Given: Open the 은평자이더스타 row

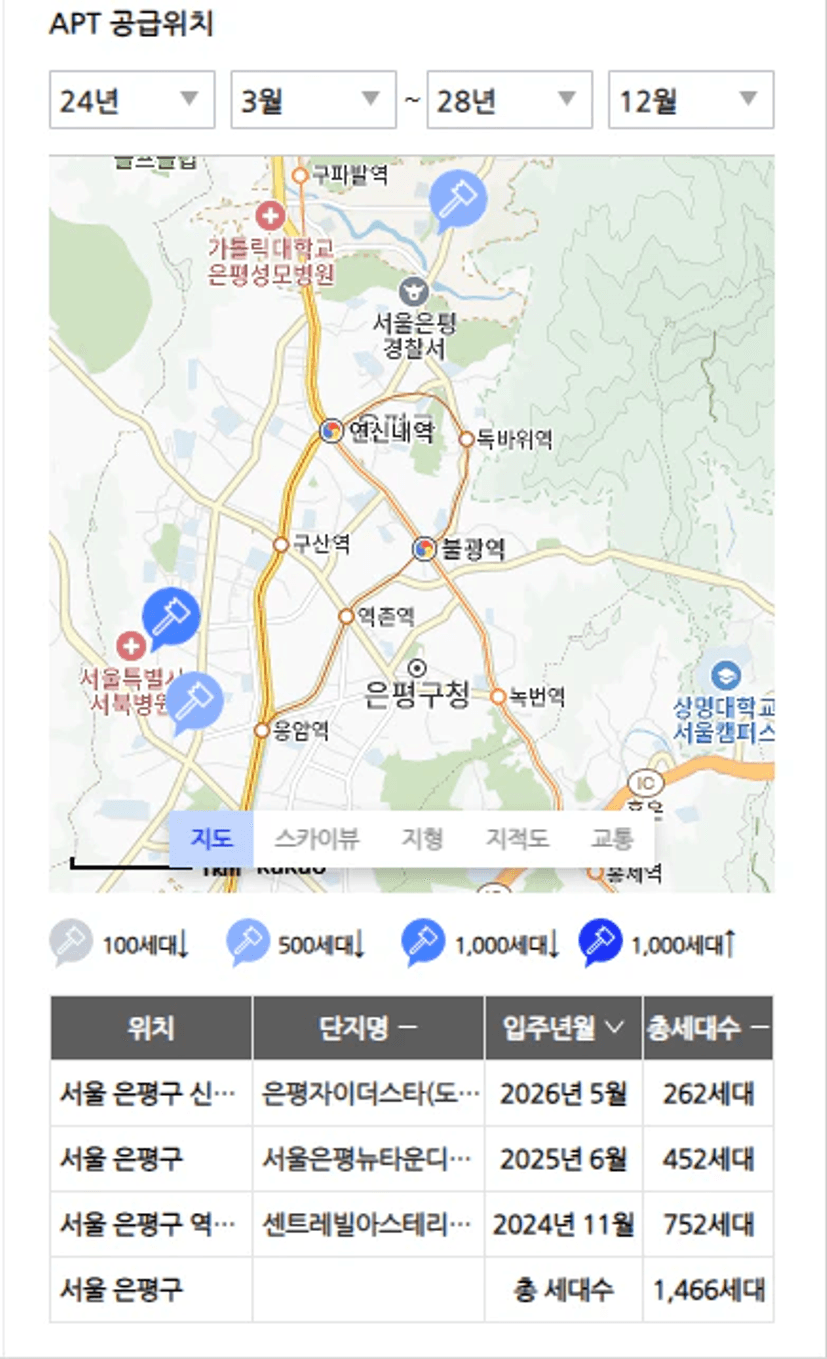Looking at the screenshot, I should 412,1093.
